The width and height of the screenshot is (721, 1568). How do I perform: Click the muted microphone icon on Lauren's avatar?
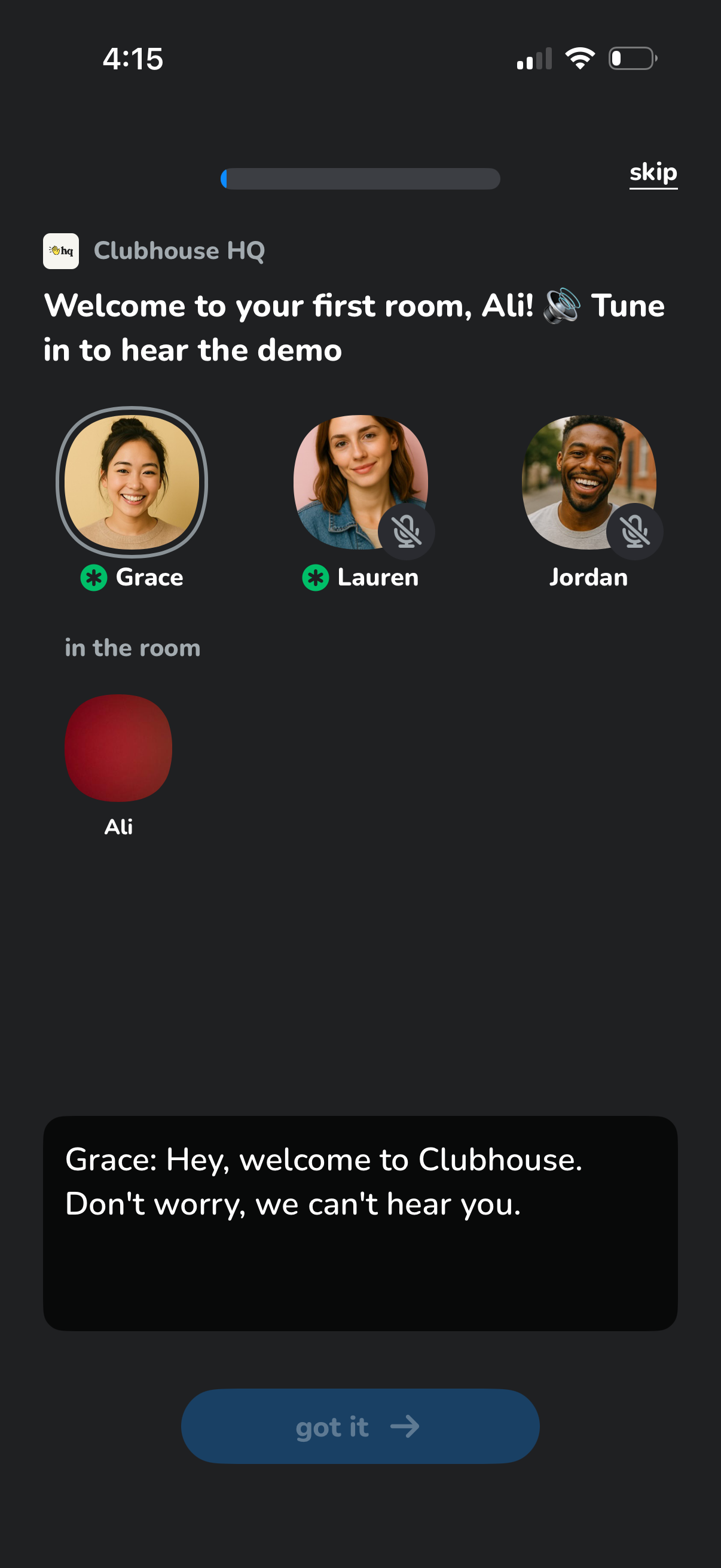(408, 531)
